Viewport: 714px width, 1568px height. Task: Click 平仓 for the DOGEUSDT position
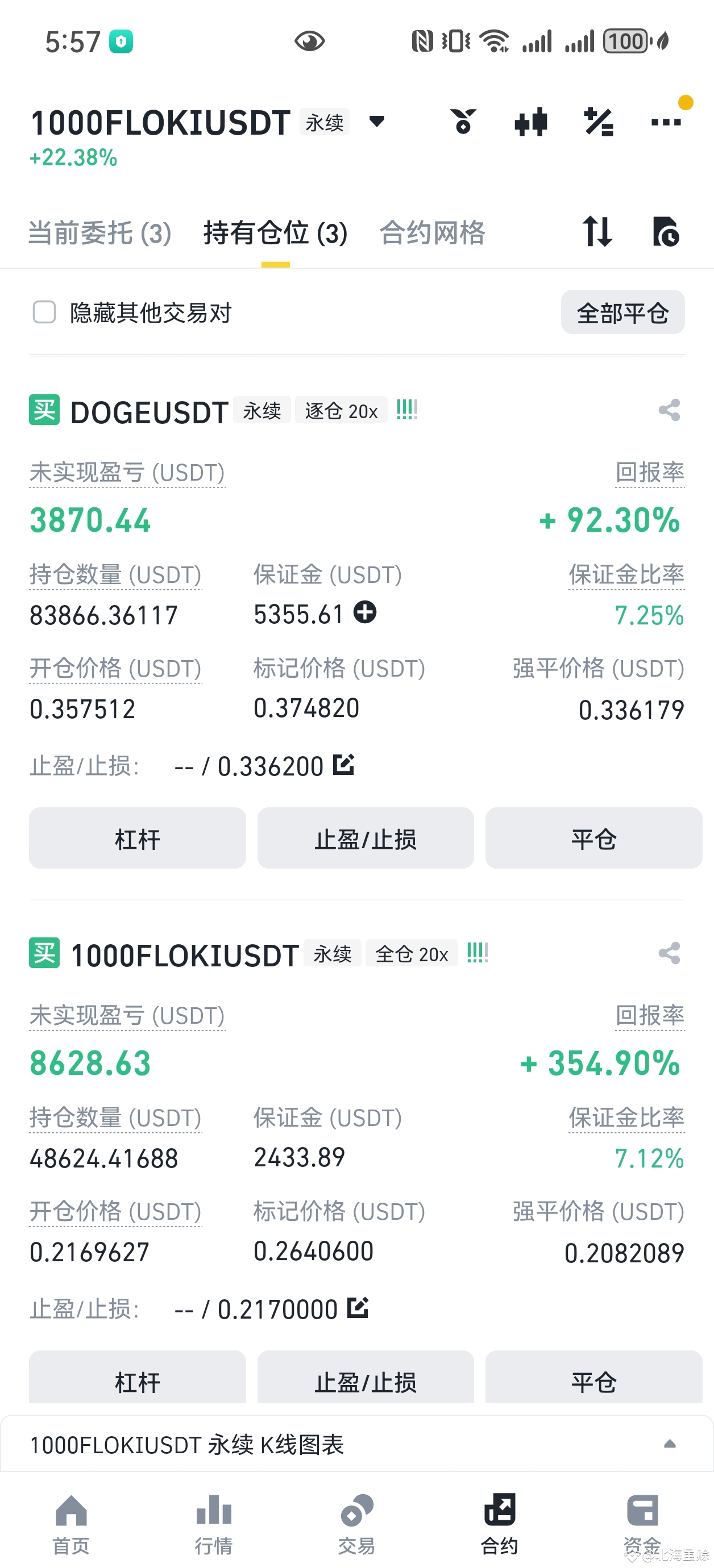pyautogui.click(x=593, y=838)
